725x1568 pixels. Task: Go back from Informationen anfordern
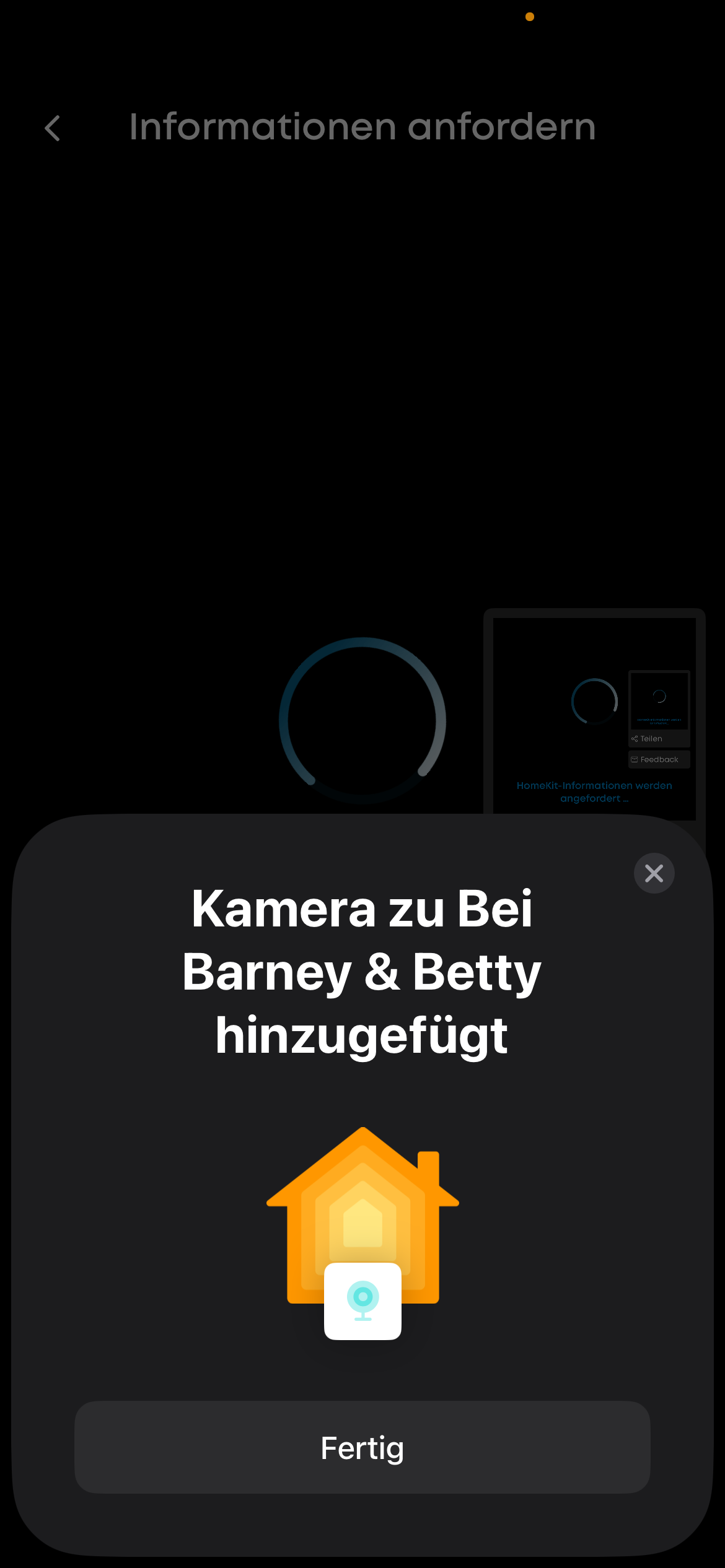53,128
